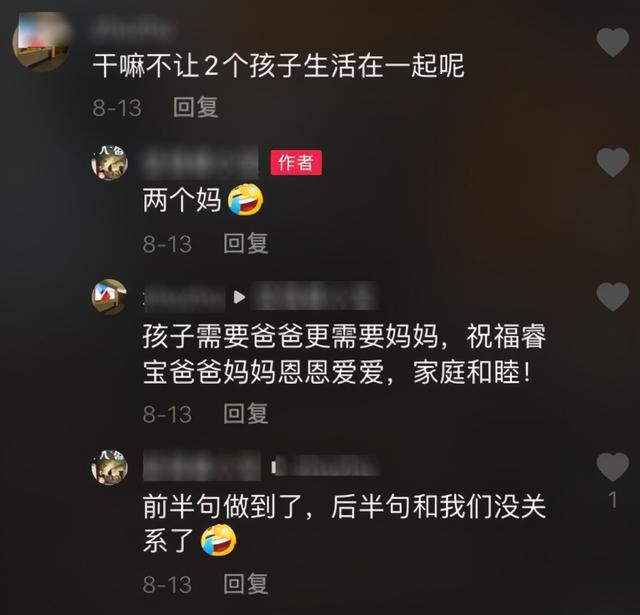Like the comment '干嘛不让2个孩子生活在一起呢'

612,42
